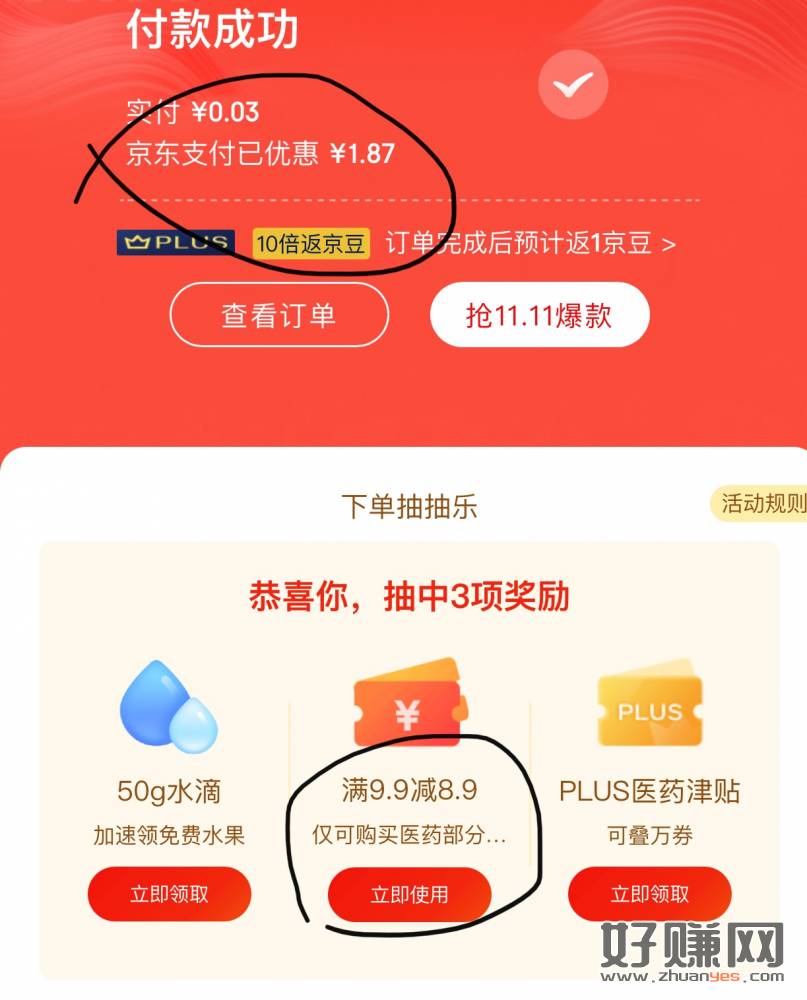
Task: Open the 订单完成后预计返1京豆 link
Action: tap(530, 243)
